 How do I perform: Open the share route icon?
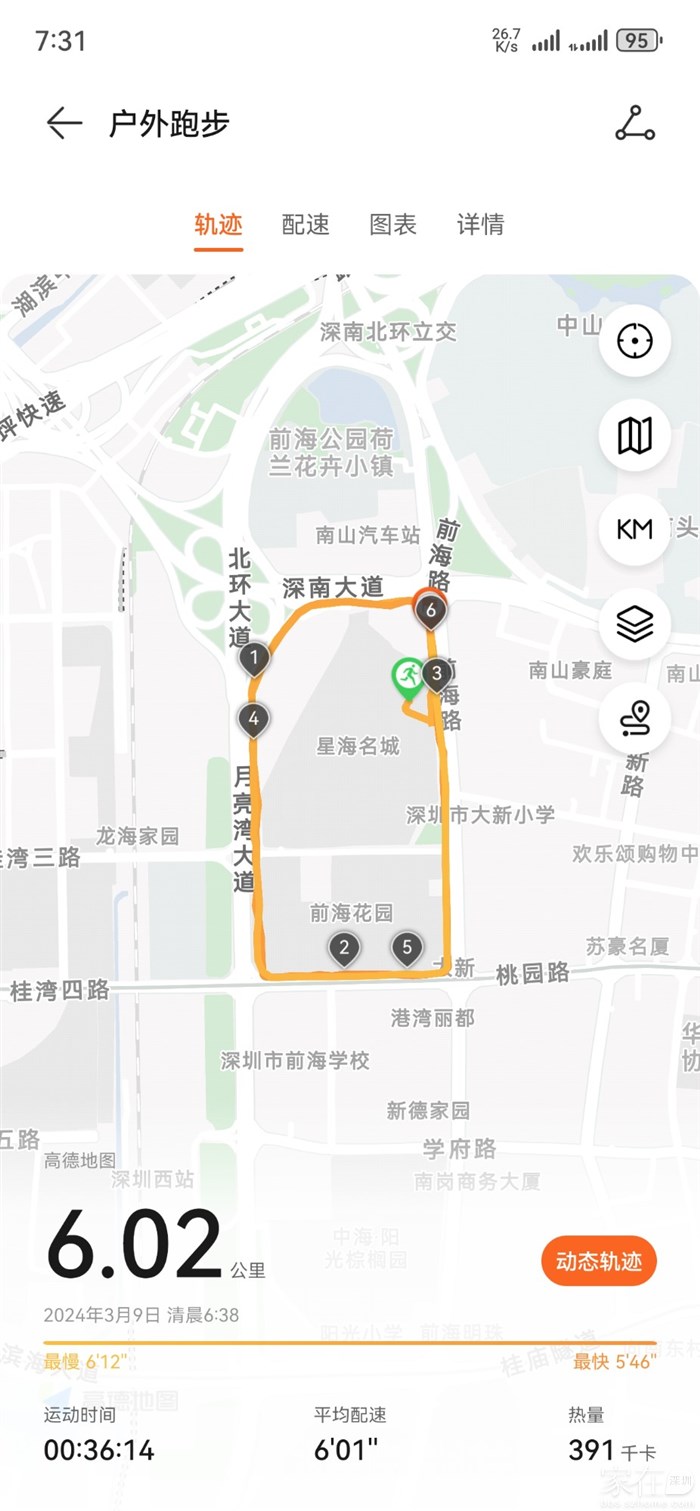(x=634, y=123)
